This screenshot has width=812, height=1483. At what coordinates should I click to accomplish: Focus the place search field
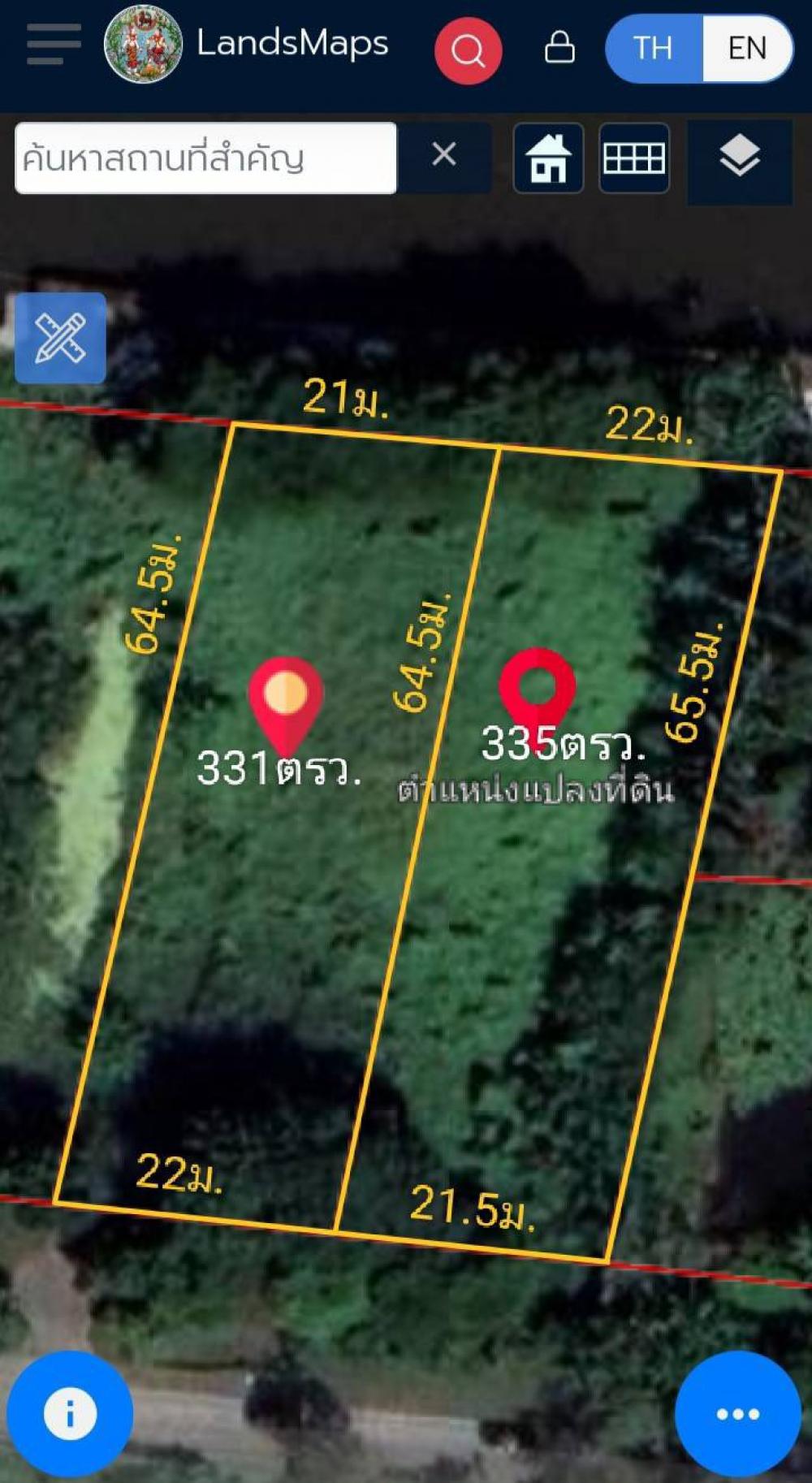205,158
